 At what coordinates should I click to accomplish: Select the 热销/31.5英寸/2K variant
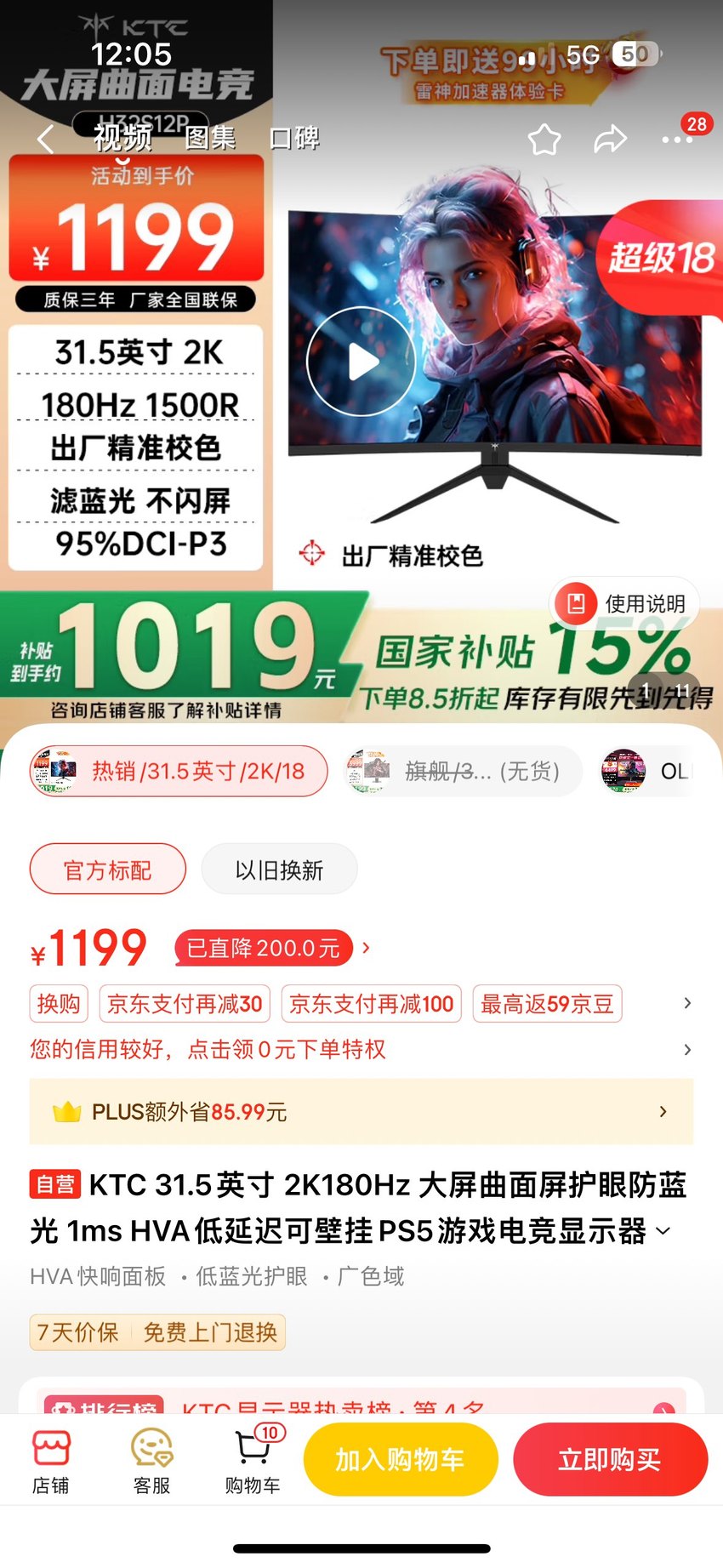click(179, 771)
